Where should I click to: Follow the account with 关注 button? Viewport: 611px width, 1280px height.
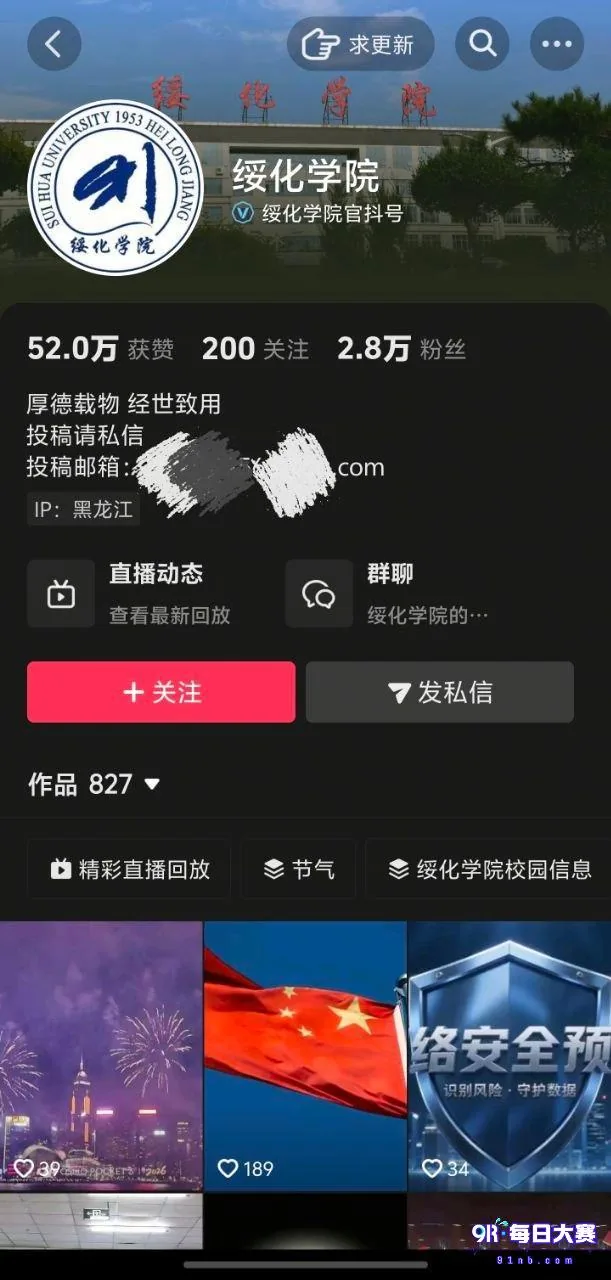(x=161, y=692)
